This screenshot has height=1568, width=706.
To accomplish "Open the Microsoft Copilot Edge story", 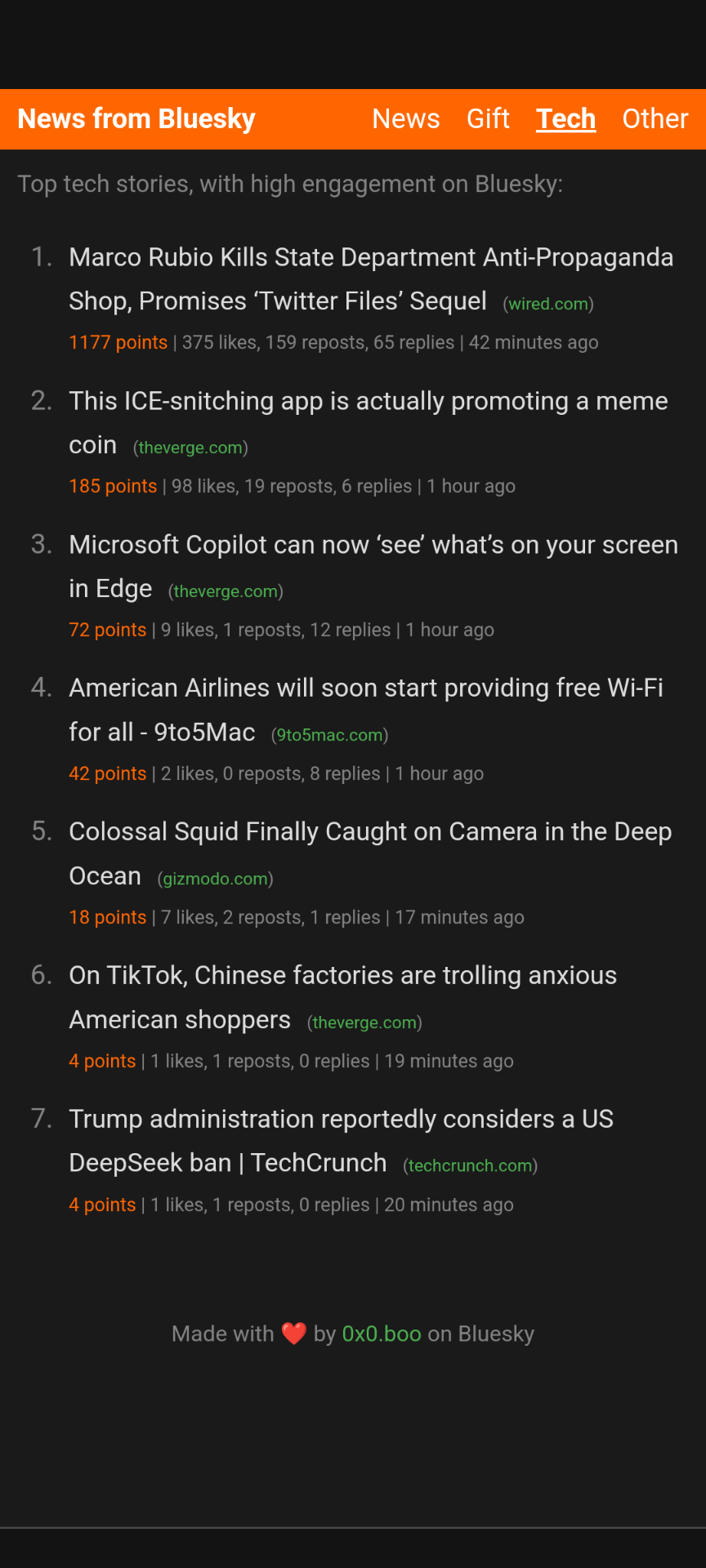I will (x=373, y=546).
